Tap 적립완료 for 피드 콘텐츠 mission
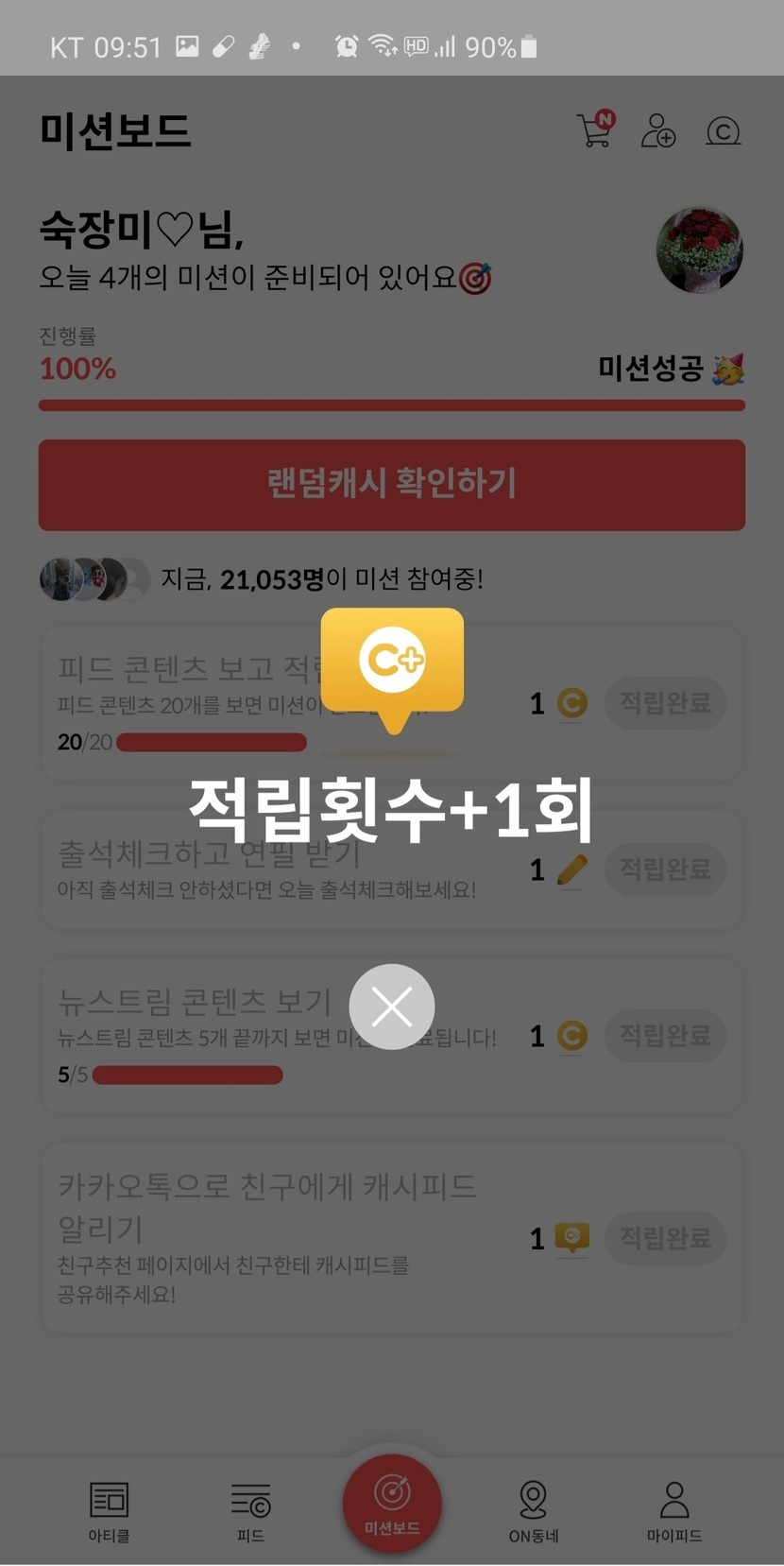The image size is (784, 1566). point(665,703)
